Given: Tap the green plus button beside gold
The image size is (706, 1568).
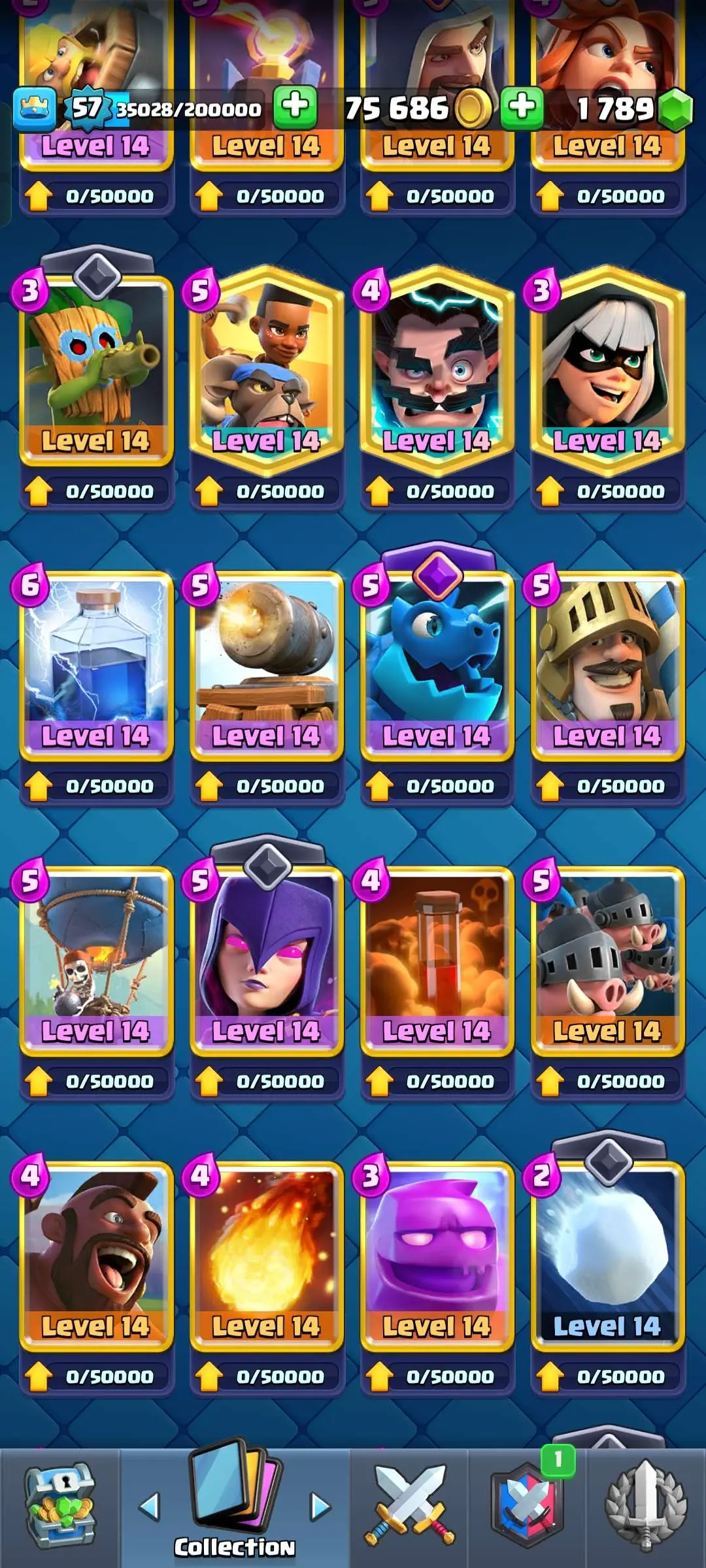Looking at the screenshot, I should click(522, 108).
